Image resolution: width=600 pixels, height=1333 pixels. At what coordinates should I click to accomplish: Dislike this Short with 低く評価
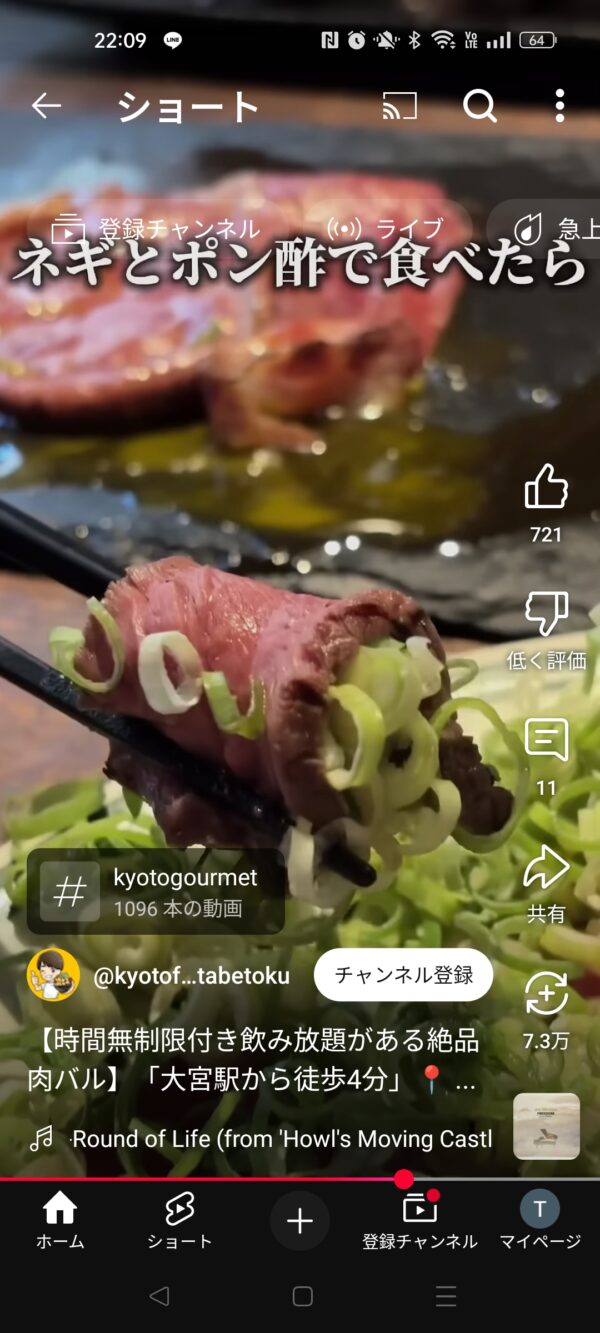point(546,630)
